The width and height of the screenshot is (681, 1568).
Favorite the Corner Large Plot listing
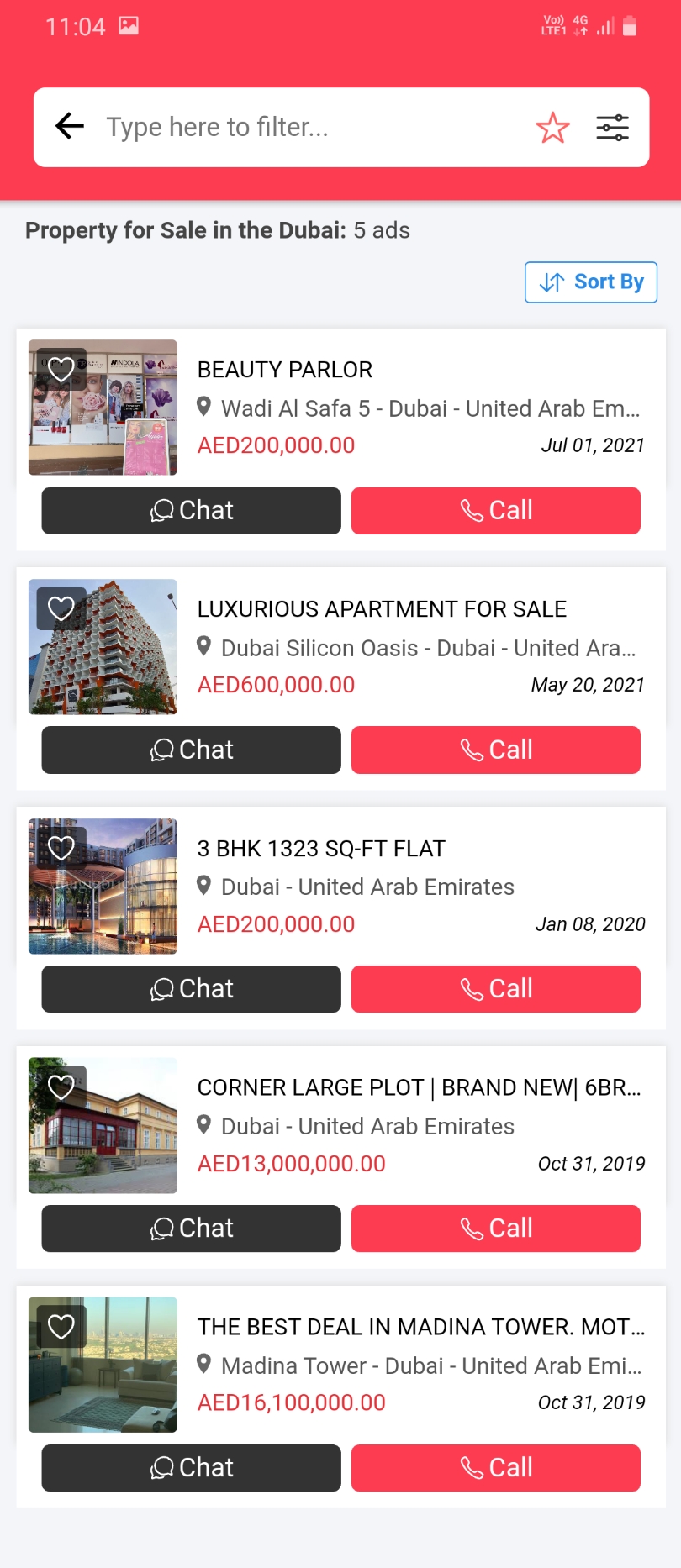pyautogui.click(x=61, y=1087)
